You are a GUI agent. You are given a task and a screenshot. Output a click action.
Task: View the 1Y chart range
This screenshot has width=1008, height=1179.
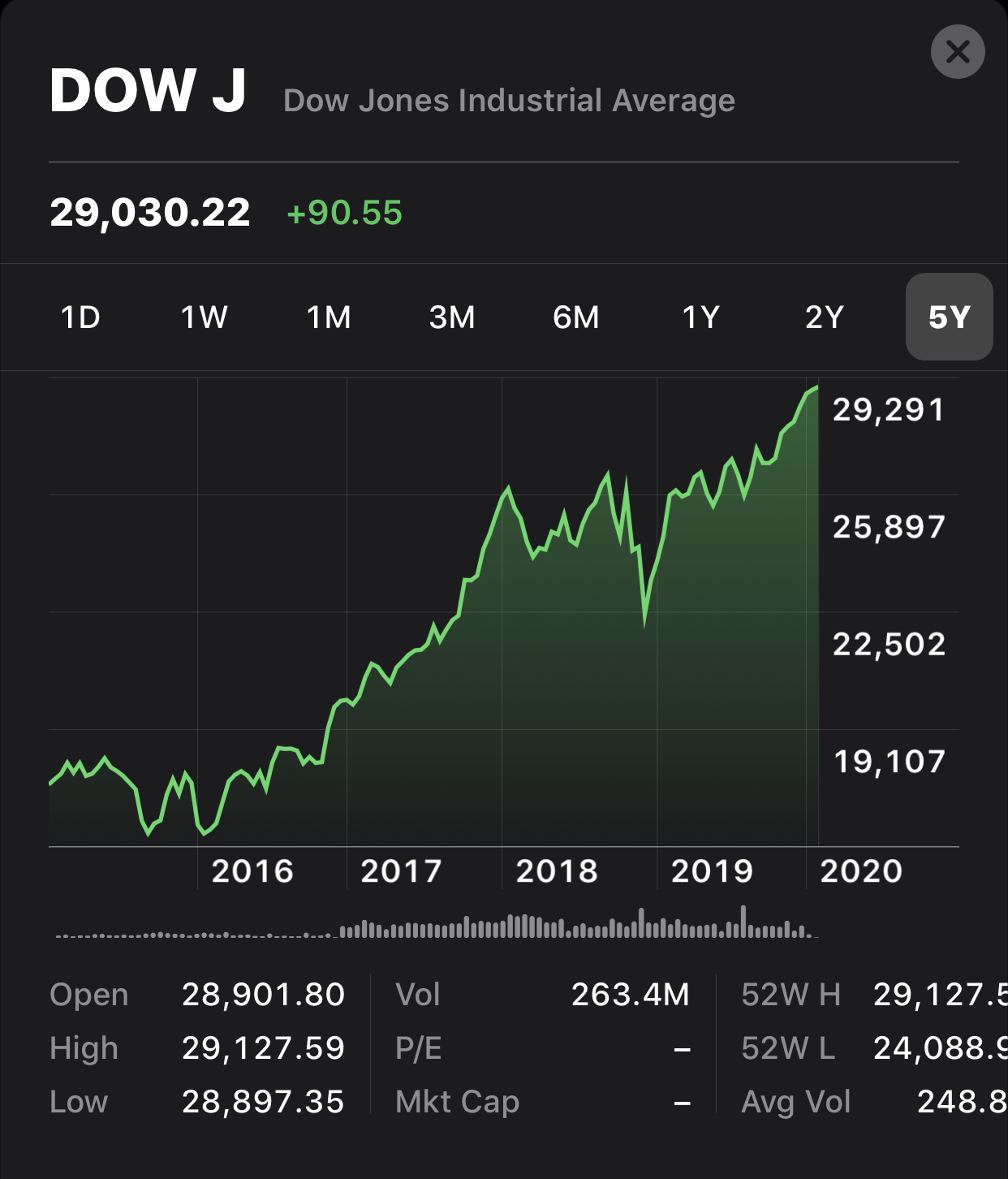point(700,317)
